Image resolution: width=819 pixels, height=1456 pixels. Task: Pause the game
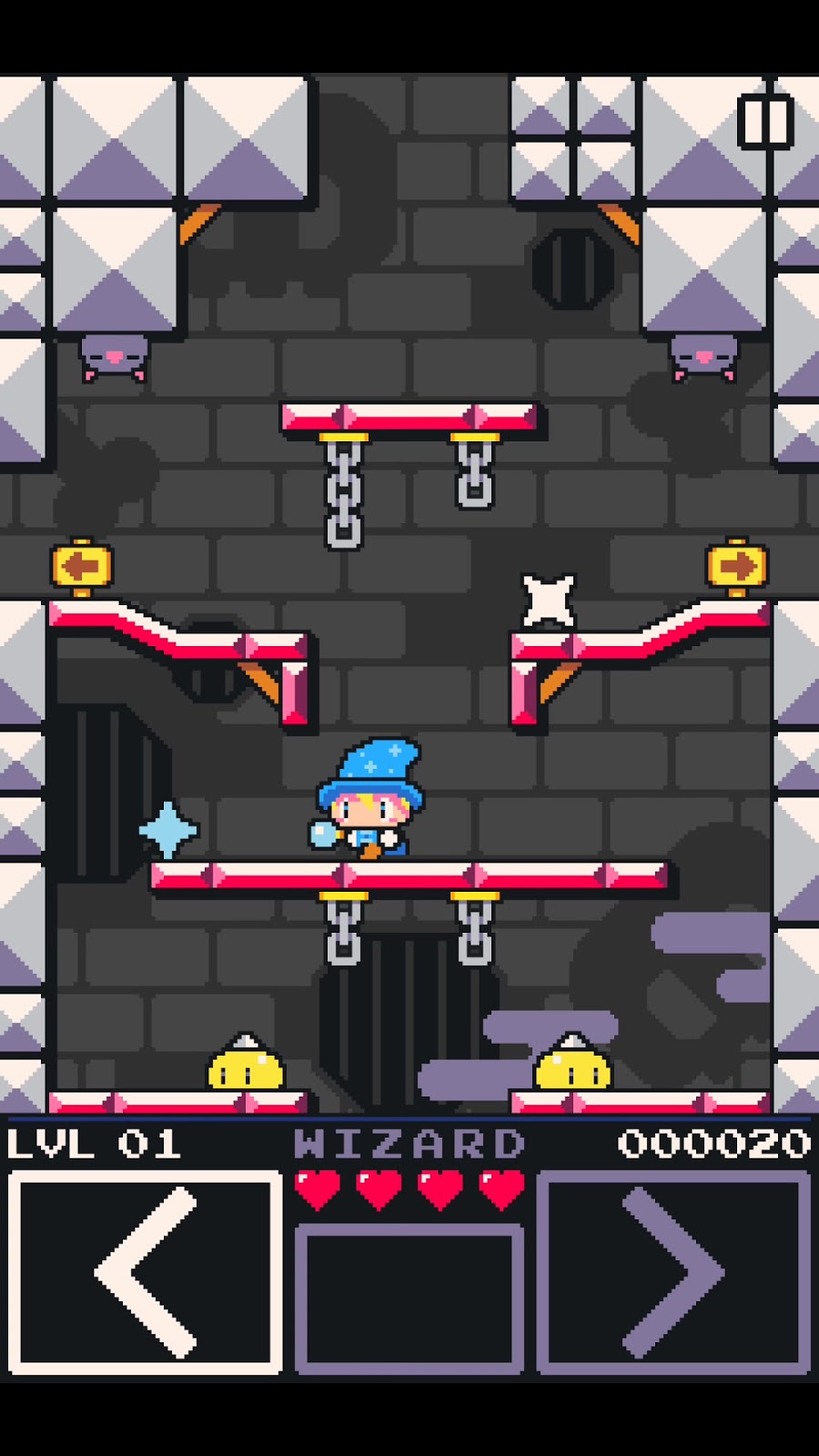click(x=765, y=121)
